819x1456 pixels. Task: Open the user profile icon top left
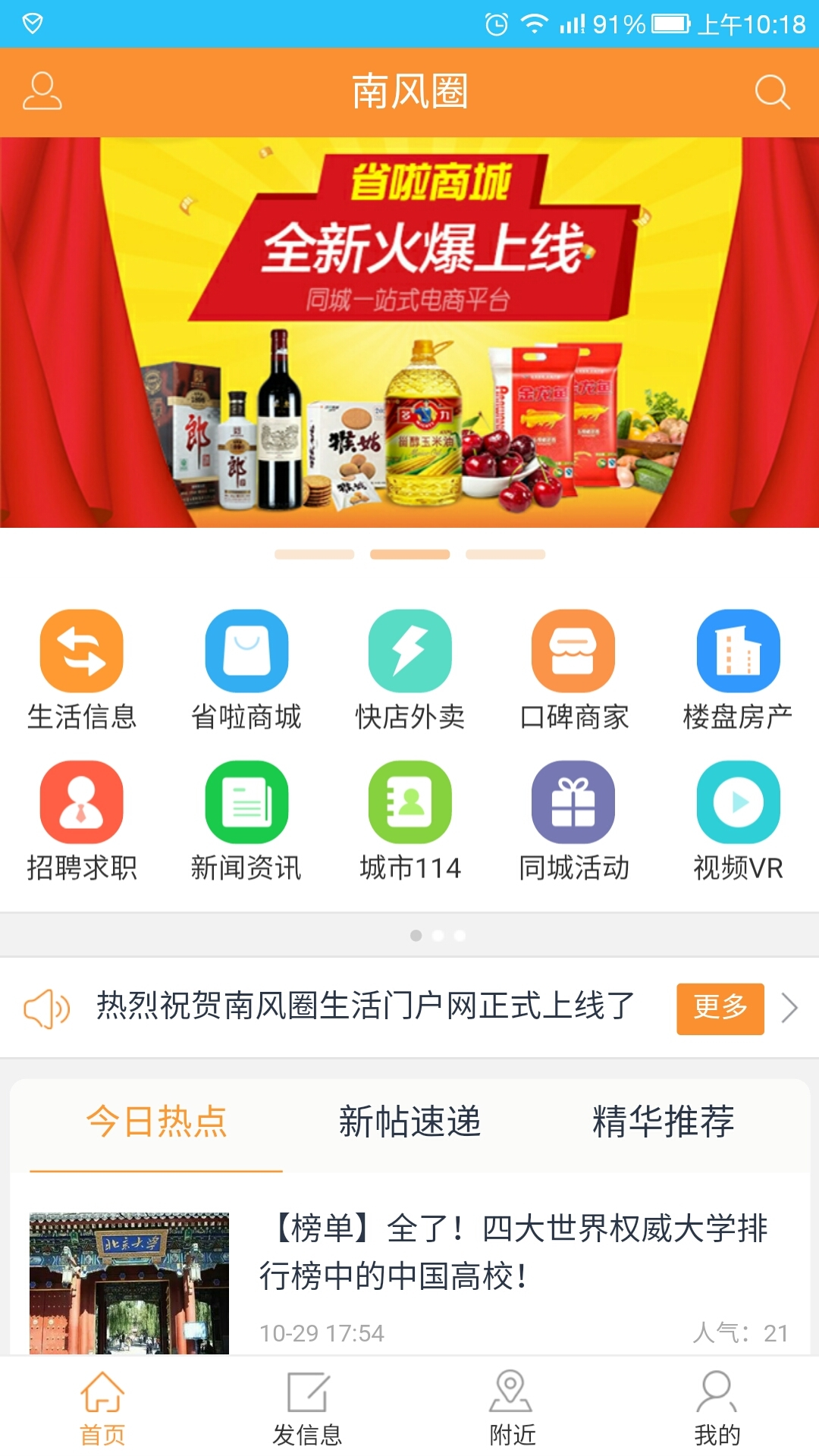(x=42, y=93)
